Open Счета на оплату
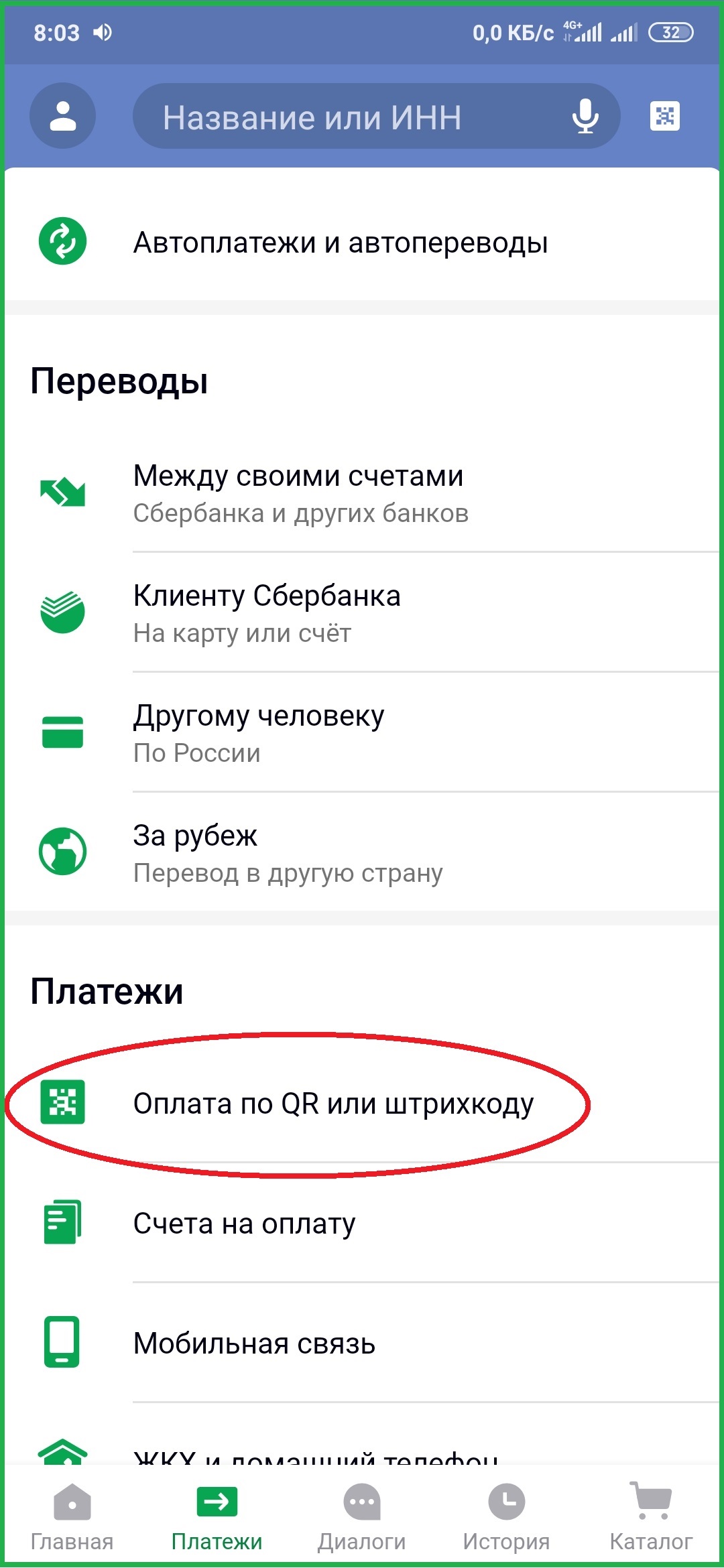Image resolution: width=724 pixels, height=1568 pixels. click(x=362, y=1223)
